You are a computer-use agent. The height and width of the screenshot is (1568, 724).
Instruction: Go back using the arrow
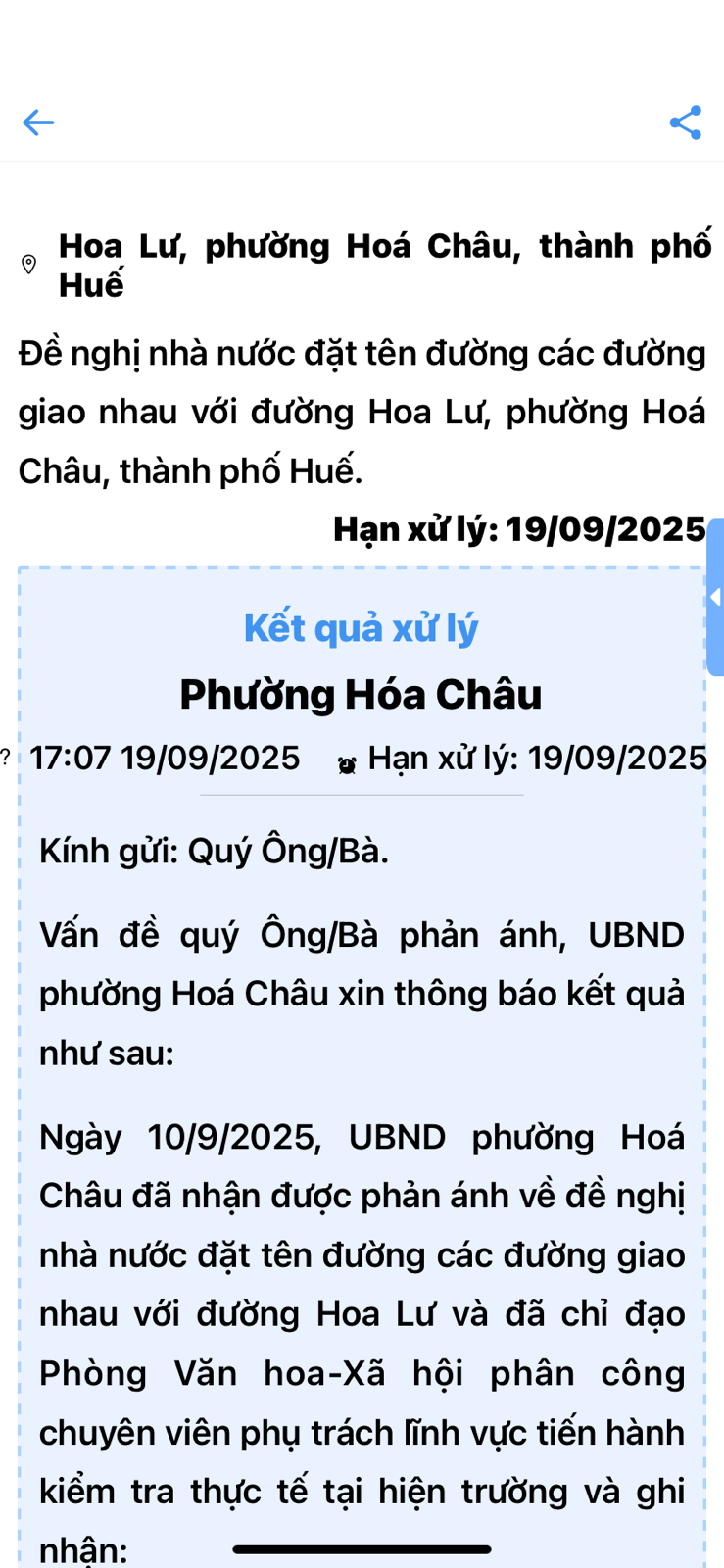(38, 122)
